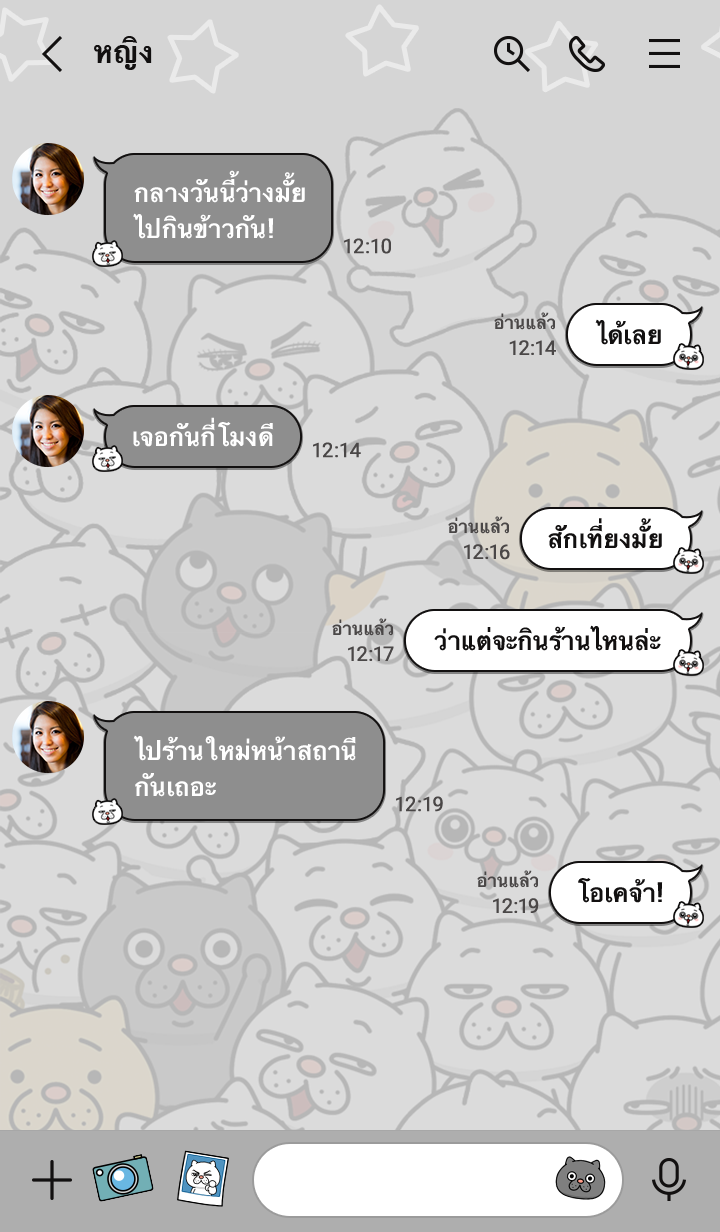The width and height of the screenshot is (720, 1232).
Task: Record a voice message with the microphone
Action: [x=668, y=1180]
